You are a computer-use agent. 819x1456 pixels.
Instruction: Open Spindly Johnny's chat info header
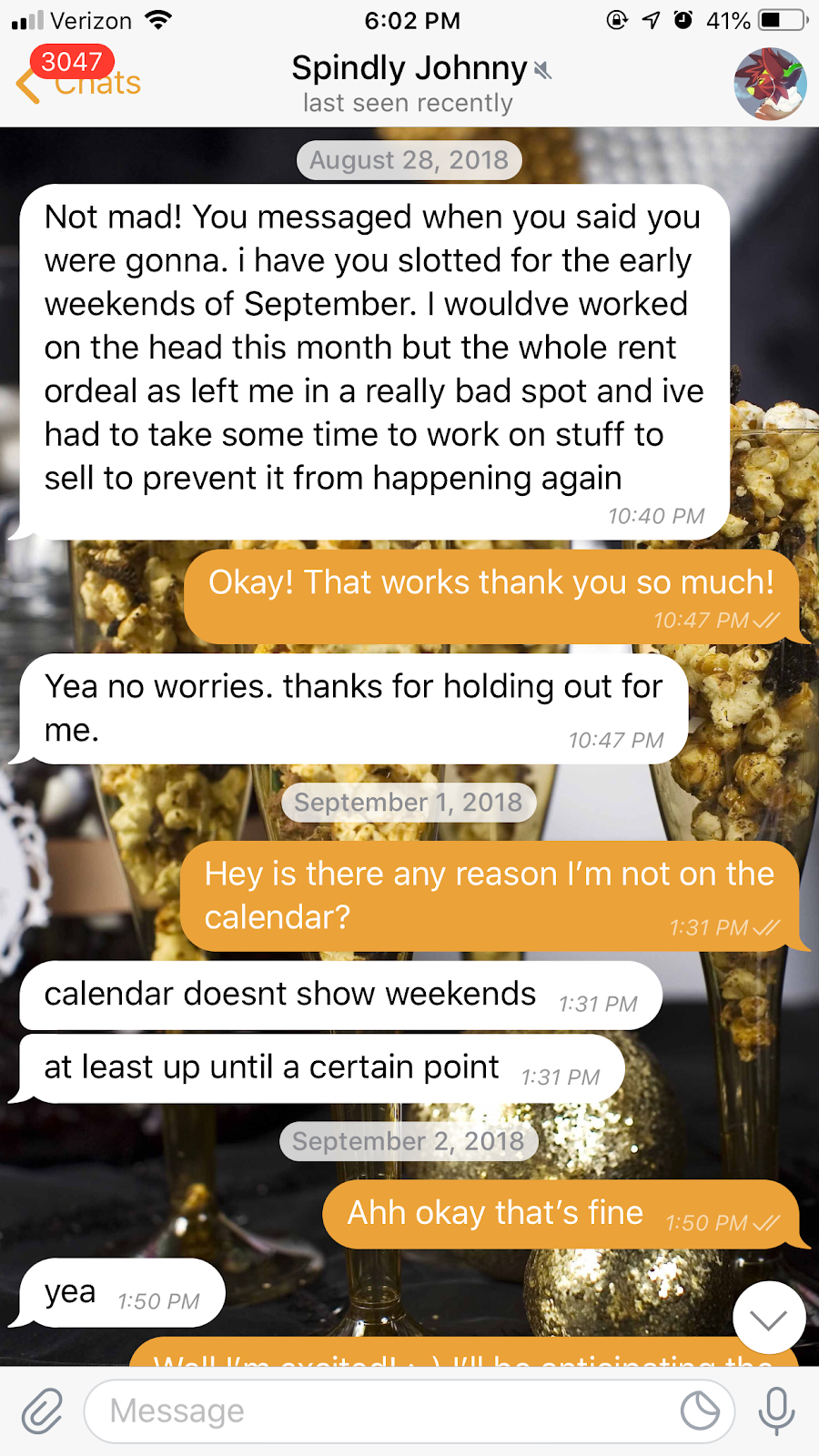point(409,84)
